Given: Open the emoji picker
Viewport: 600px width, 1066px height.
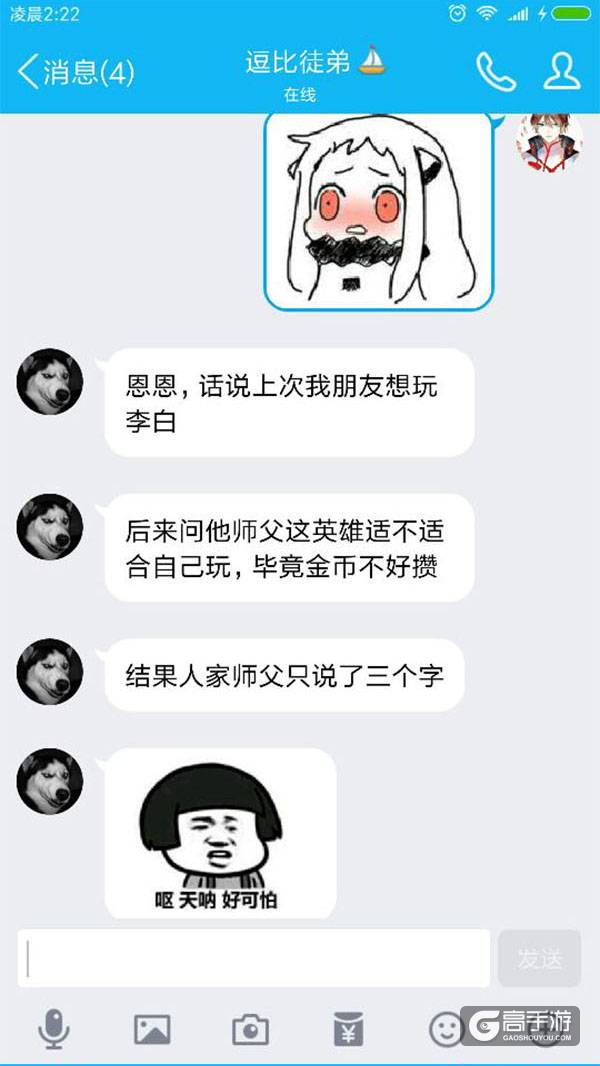Looking at the screenshot, I should coord(446,1028).
